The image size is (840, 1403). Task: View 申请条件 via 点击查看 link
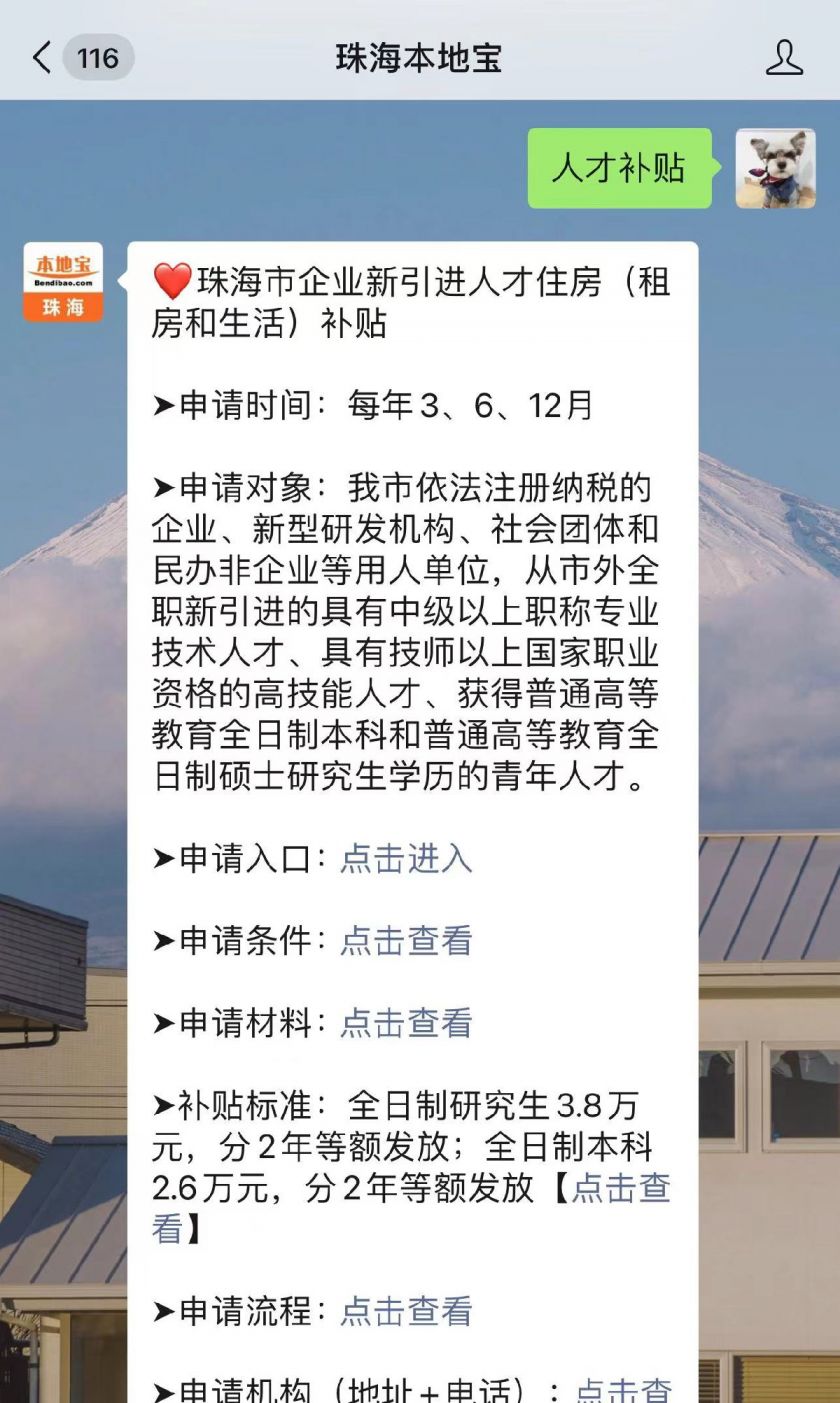click(406, 940)
